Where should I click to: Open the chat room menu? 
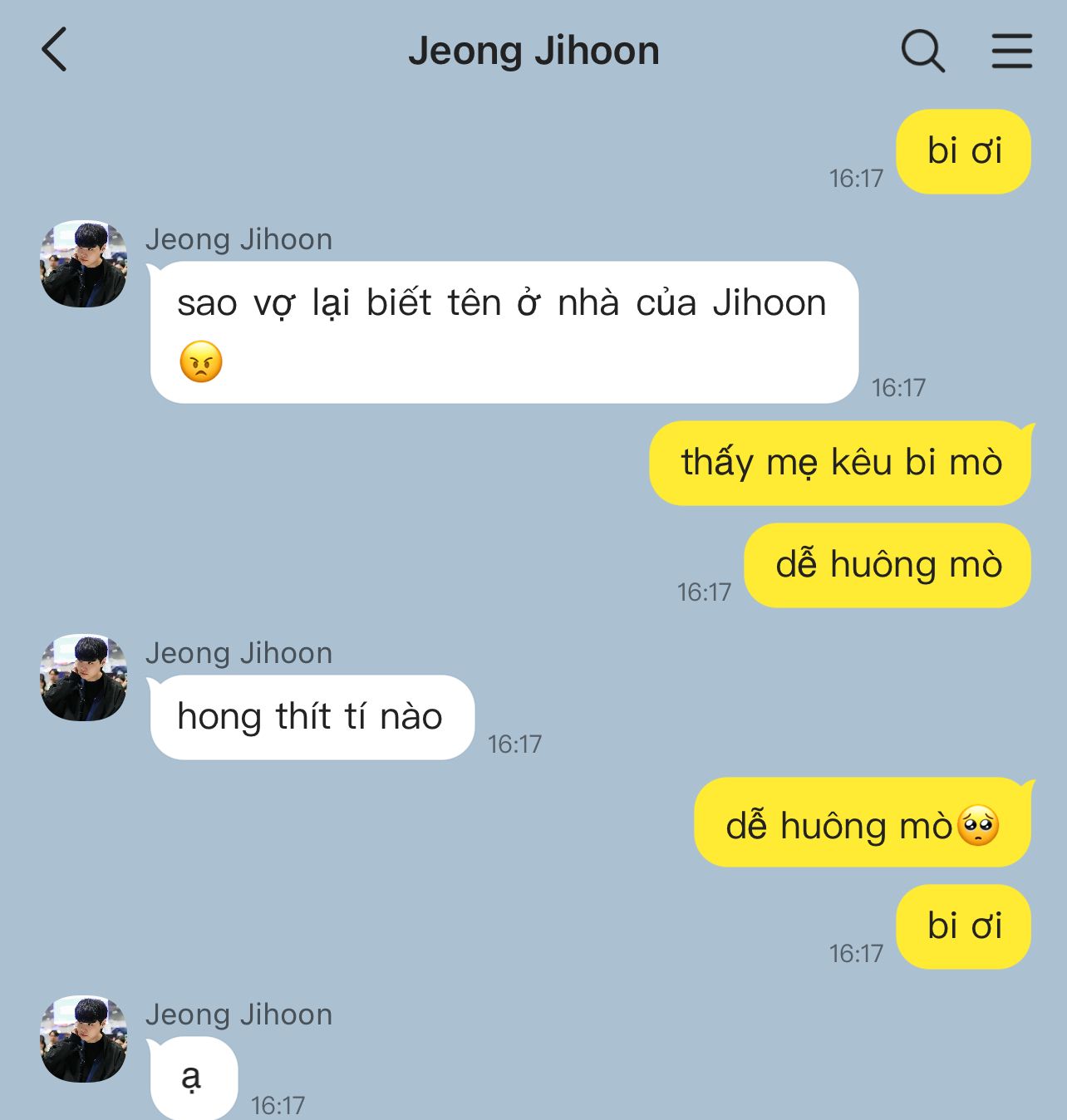[x=1011, y=52]
